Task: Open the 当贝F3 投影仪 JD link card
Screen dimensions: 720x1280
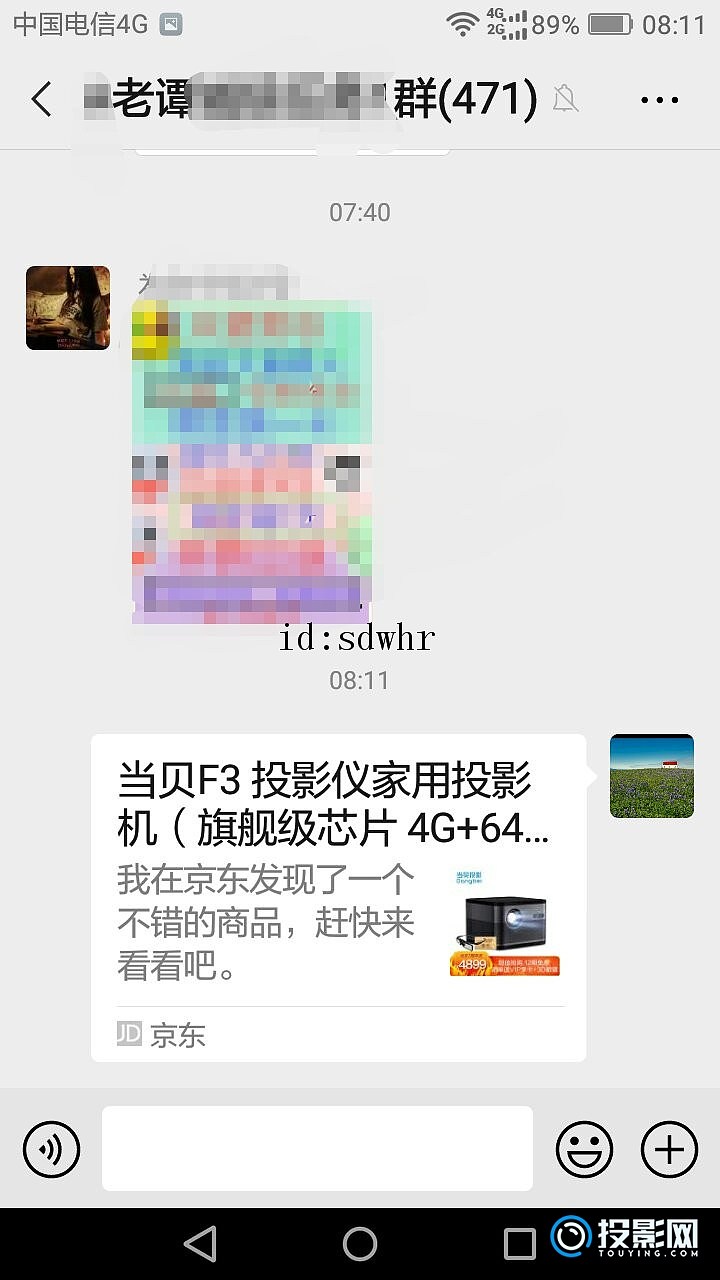Action: [338, 897]
